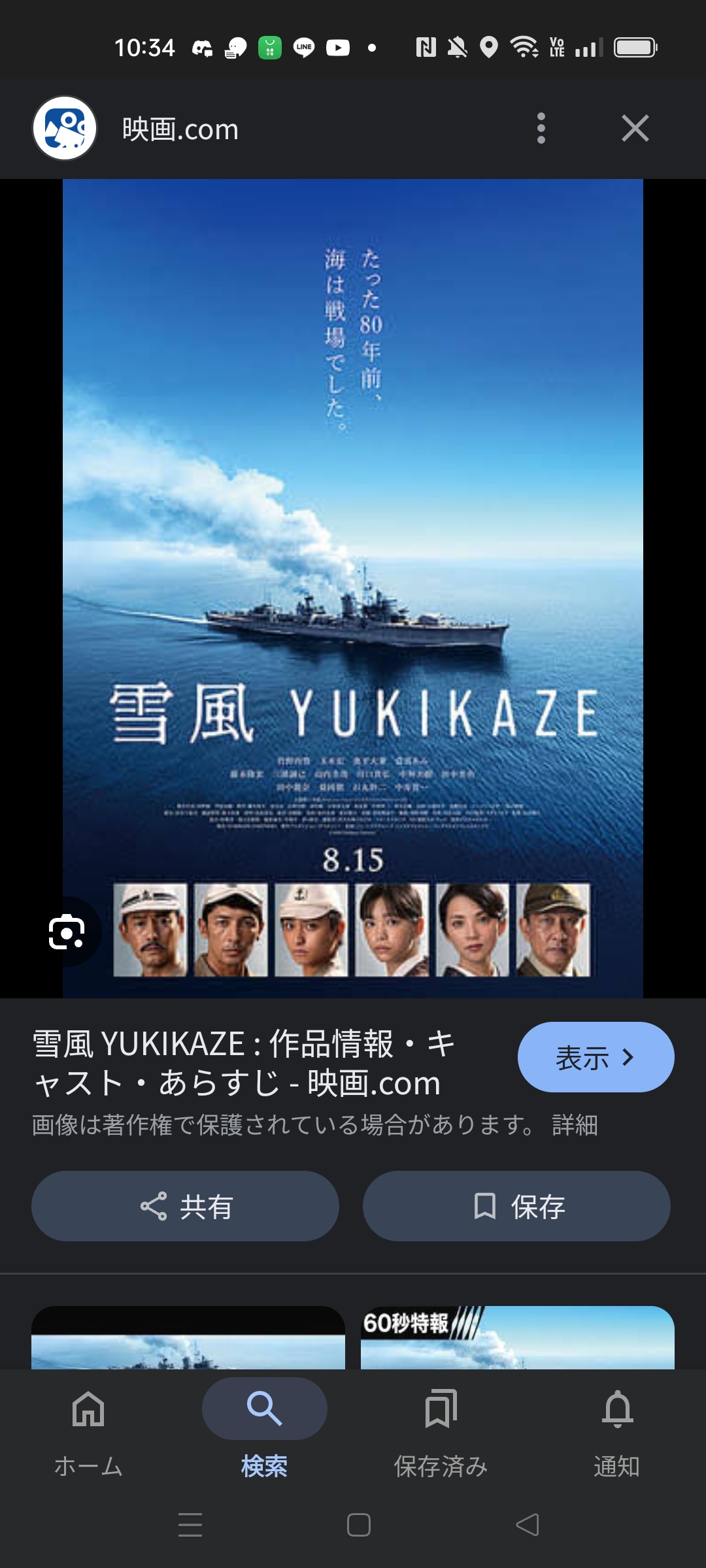Save the image with 保存
The width and height of the screenshot is (706, 1568).
coord(516,1206)
